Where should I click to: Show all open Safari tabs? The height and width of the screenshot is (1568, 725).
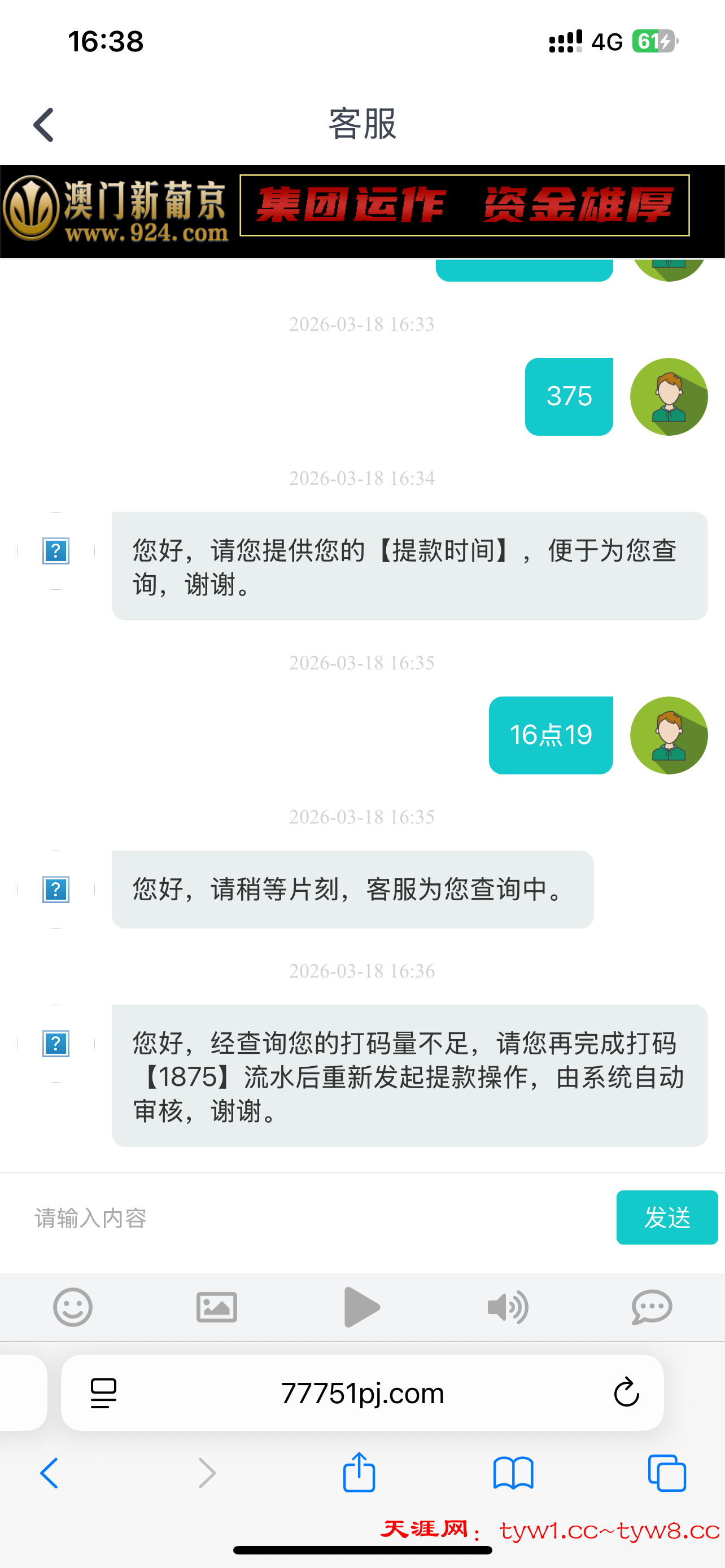[x=667, y=1474]
